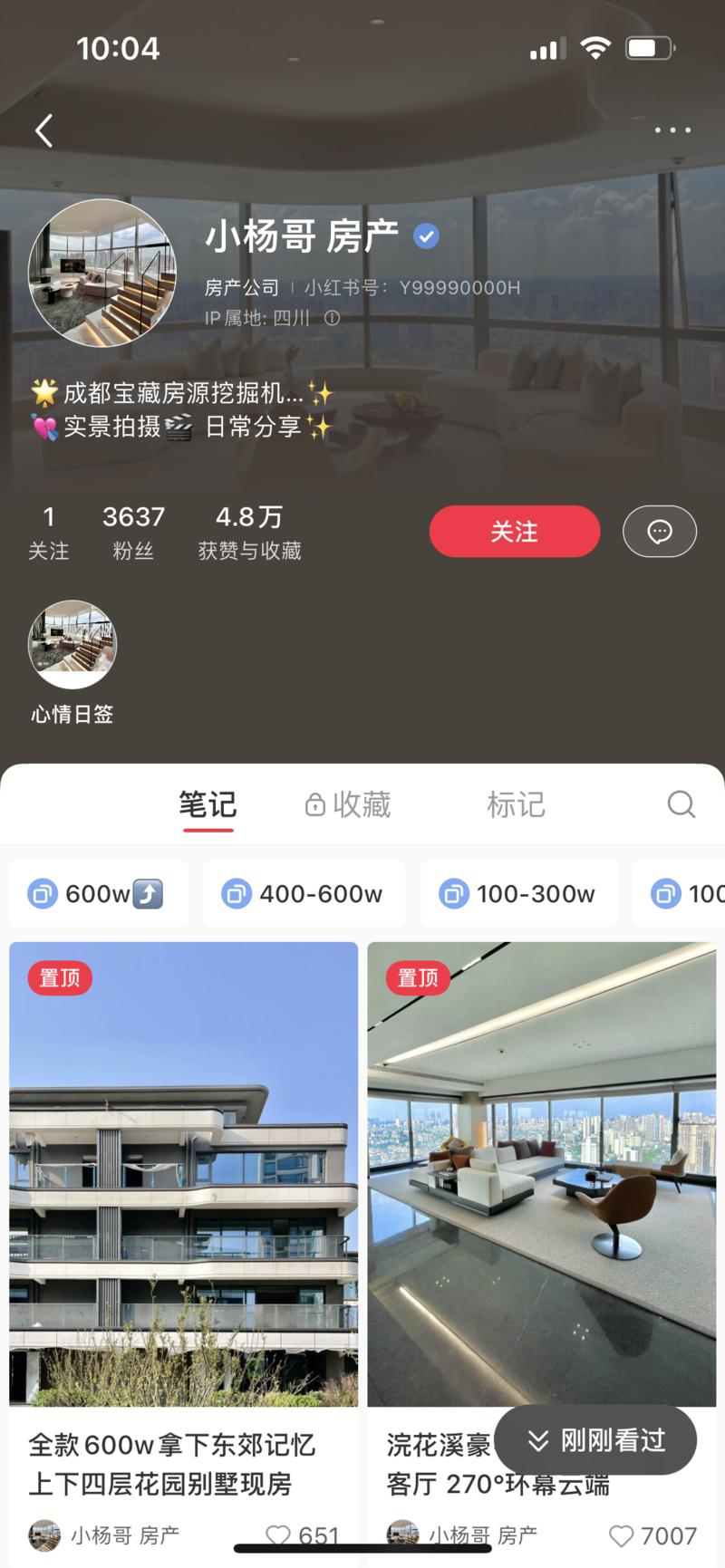The width and height of the screenshot is (725, 1568).
Task: Open the three-dot overflow menu
Action: click(672, 130)
